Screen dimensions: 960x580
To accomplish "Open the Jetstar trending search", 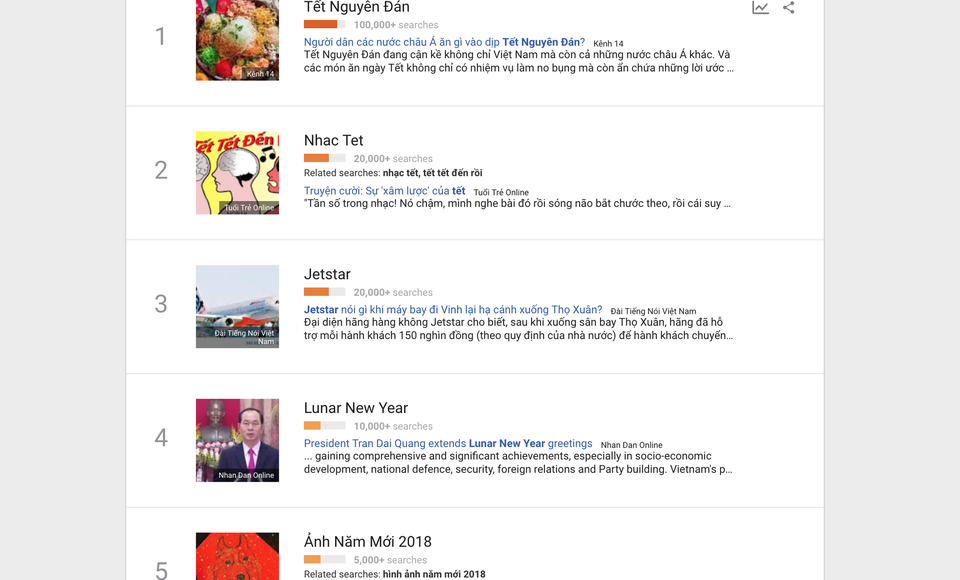I will tap(327, 274).
